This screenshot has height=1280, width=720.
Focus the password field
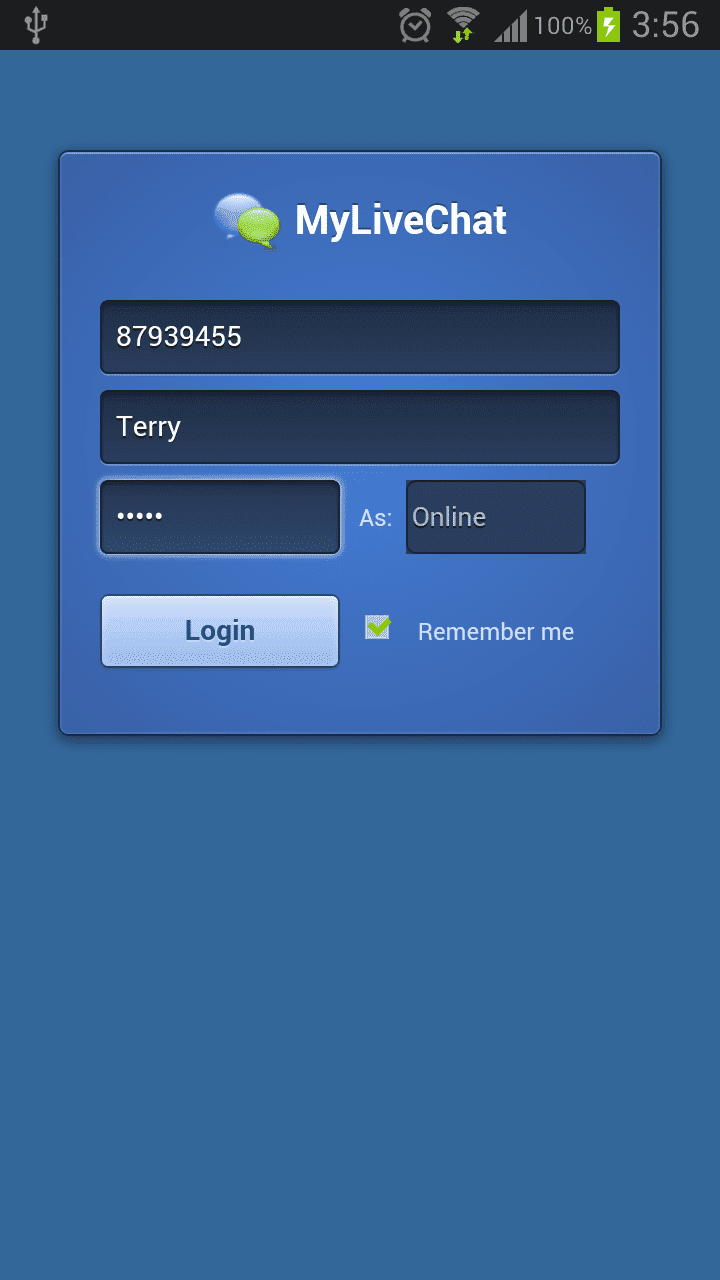220,517
